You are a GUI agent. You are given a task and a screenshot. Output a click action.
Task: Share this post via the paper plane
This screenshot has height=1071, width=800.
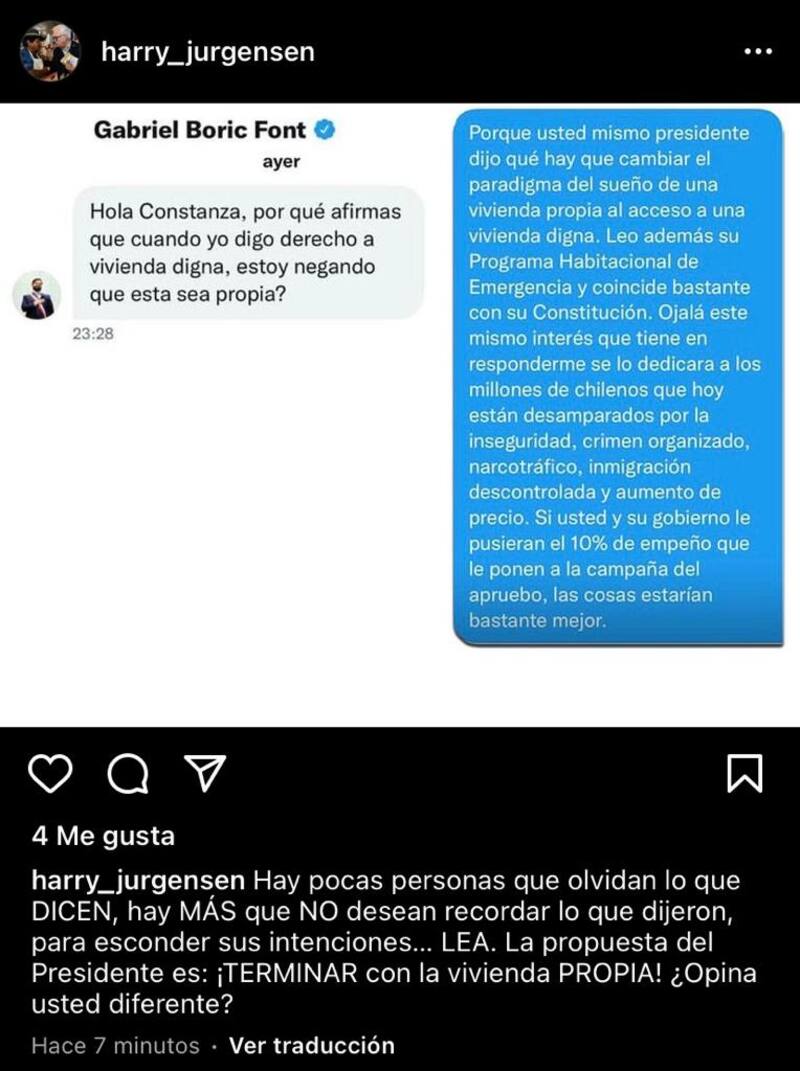pos(206,773)
